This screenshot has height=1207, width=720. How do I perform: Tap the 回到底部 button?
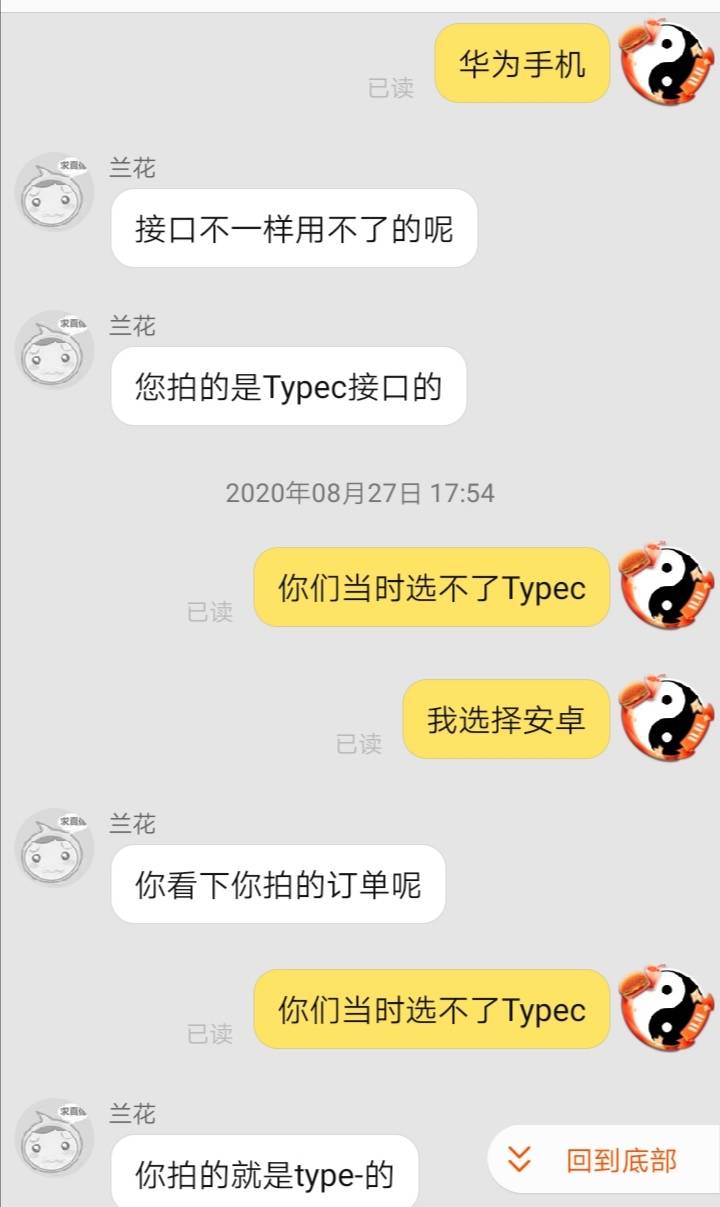click(x=603, y=1160)
